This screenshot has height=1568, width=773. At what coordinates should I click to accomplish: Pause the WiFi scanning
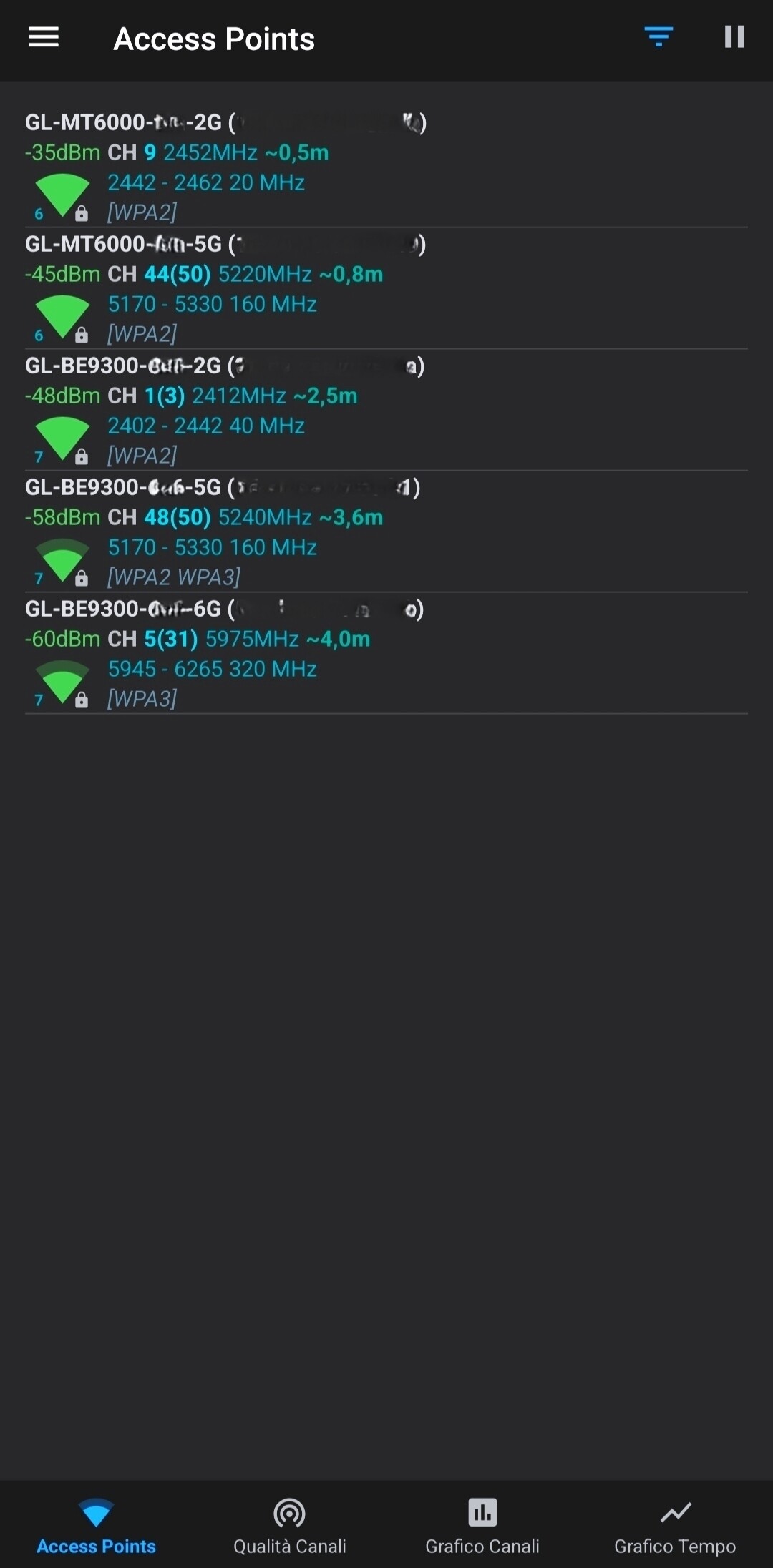coord(734,37)
